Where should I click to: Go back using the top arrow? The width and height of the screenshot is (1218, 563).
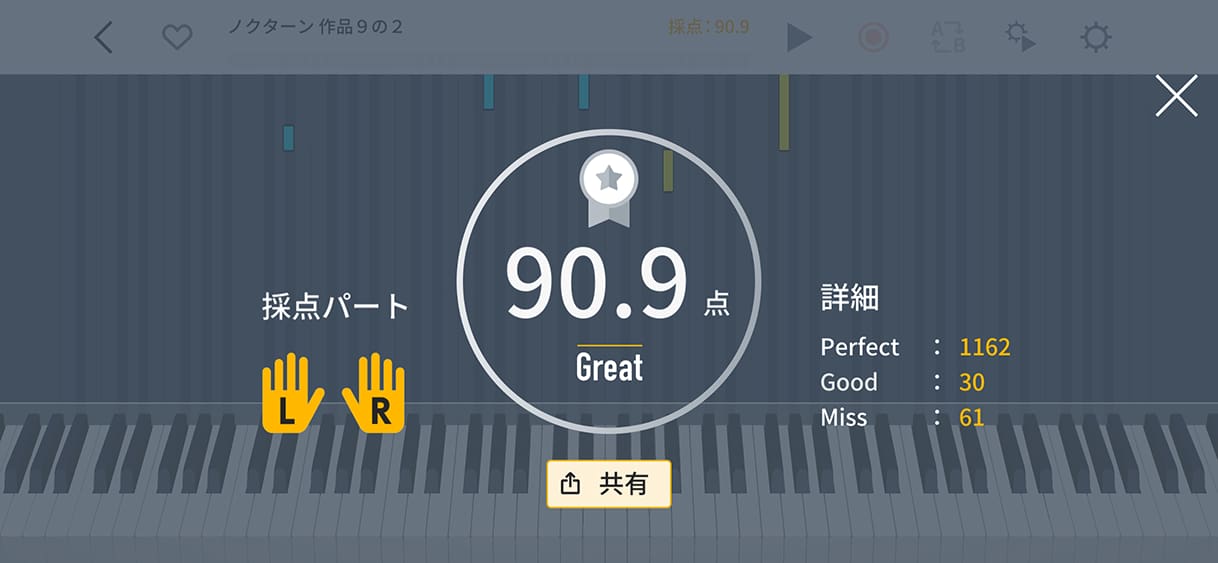pos(103,38)
